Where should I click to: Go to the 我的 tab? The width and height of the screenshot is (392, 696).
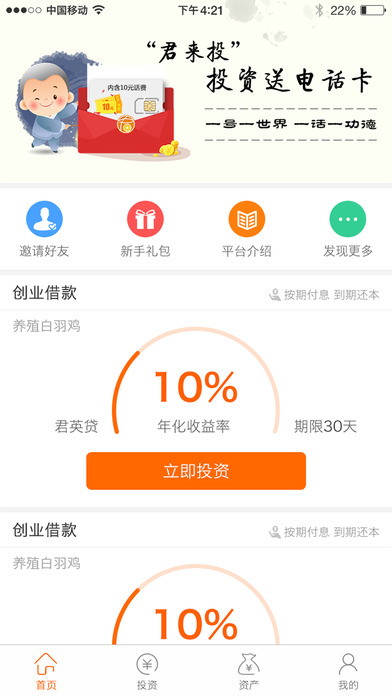click(x=348, y=671)
